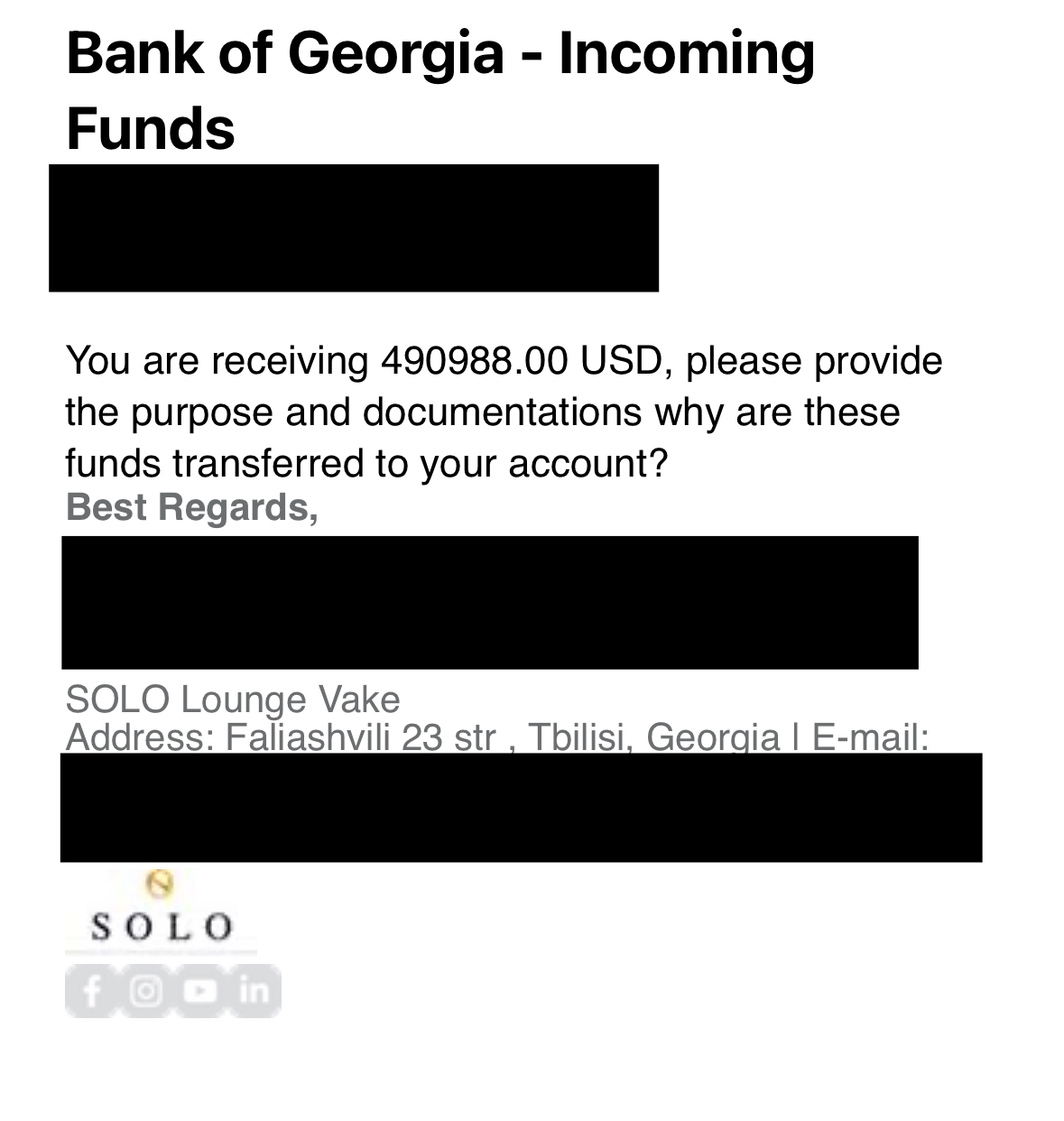Open the Instagram icon in the signature
Screen dimensions: 1064x1121
tap(146, 991)
